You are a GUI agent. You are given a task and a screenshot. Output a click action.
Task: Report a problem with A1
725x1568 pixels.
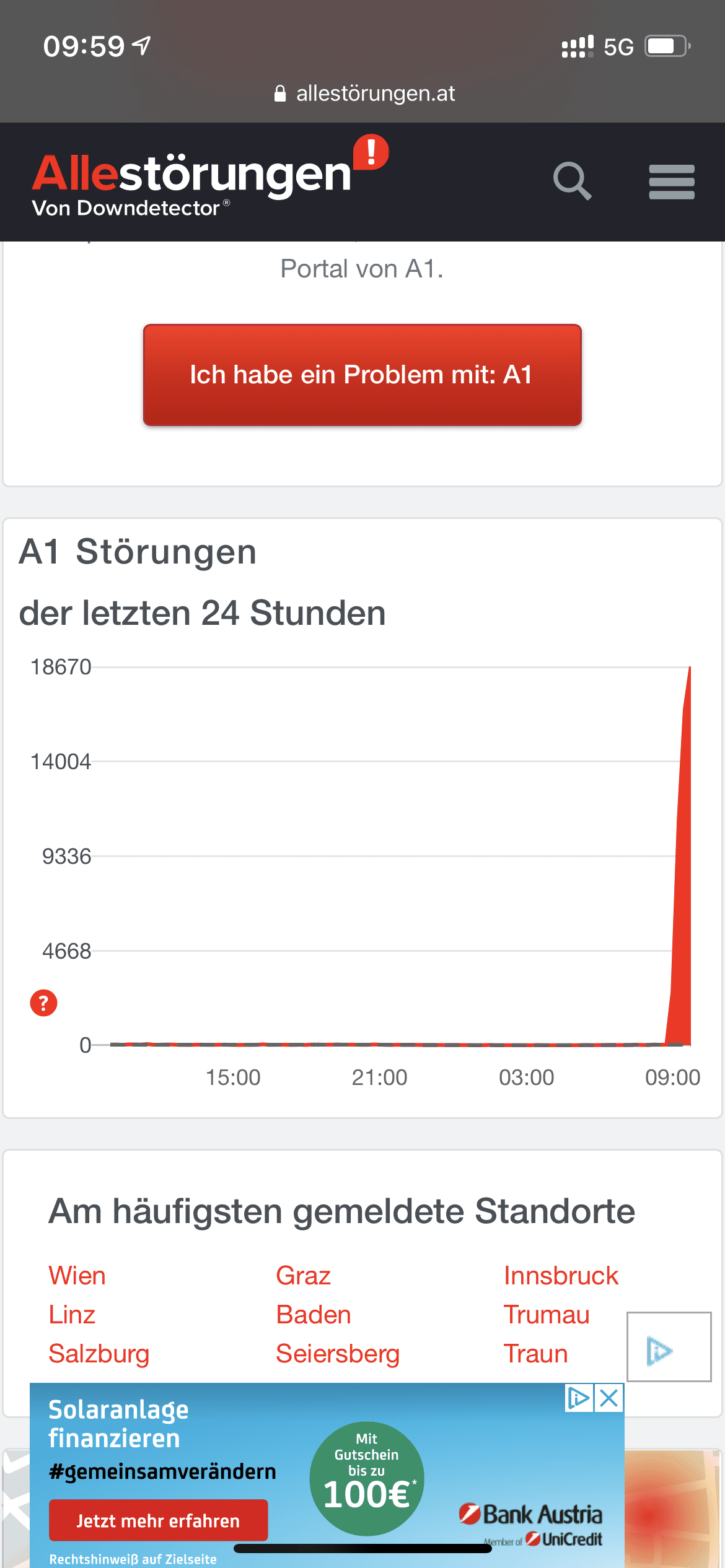(x=362, y=375)
